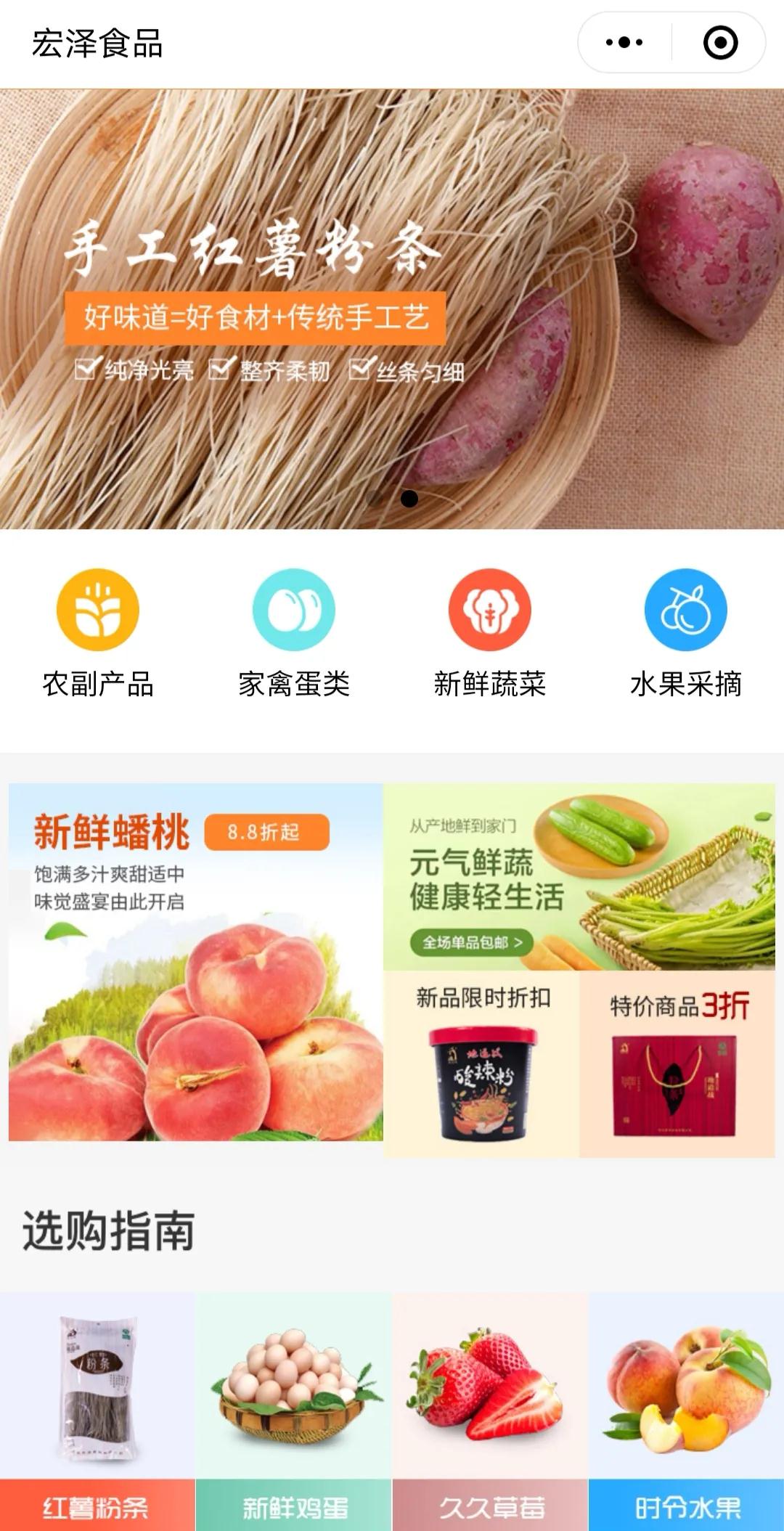This screenshot has width=784, height=1531.
Task: Select the 久久草莓 guide card
Action: [490, 1412]
